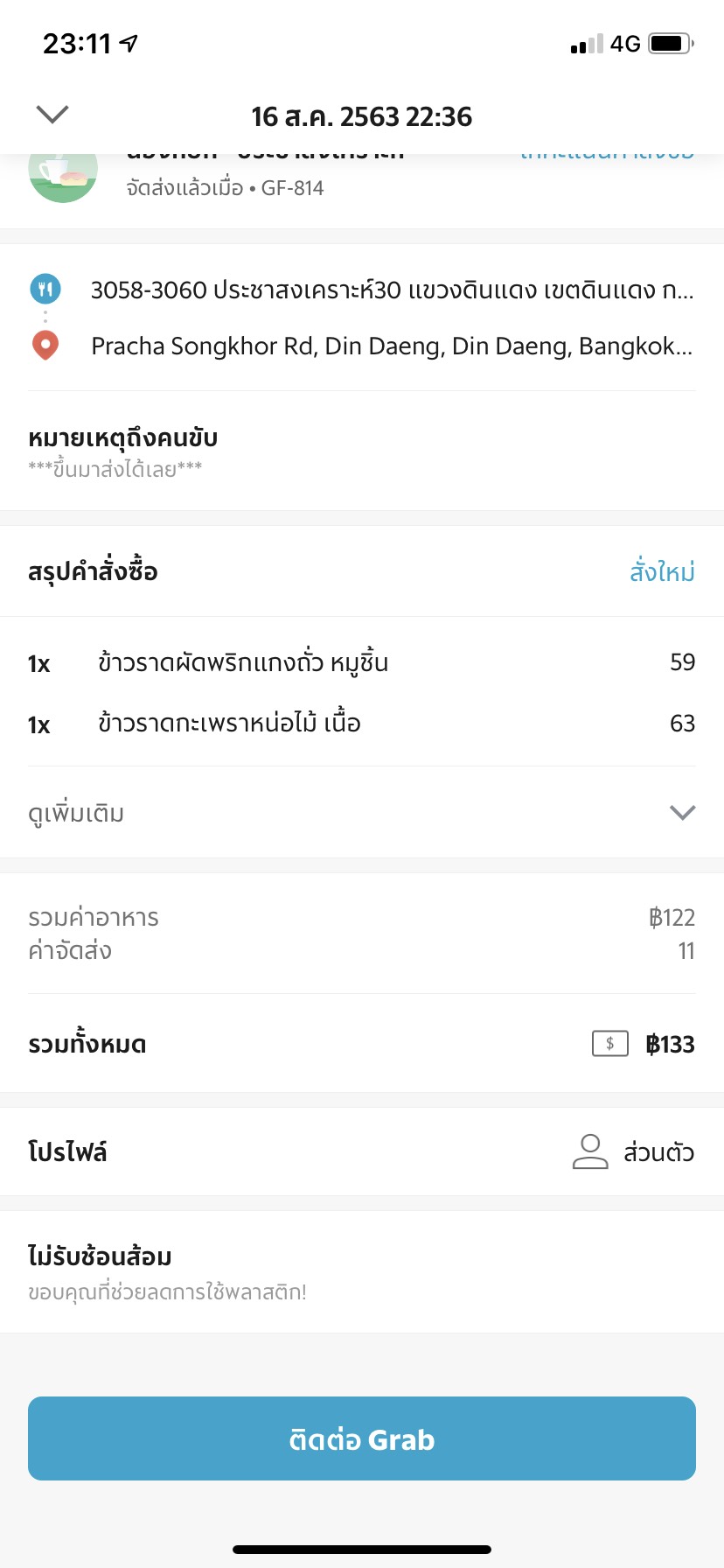Collapse order details with the down chevron
The image size is (724, 1568).
pos(52,115)
